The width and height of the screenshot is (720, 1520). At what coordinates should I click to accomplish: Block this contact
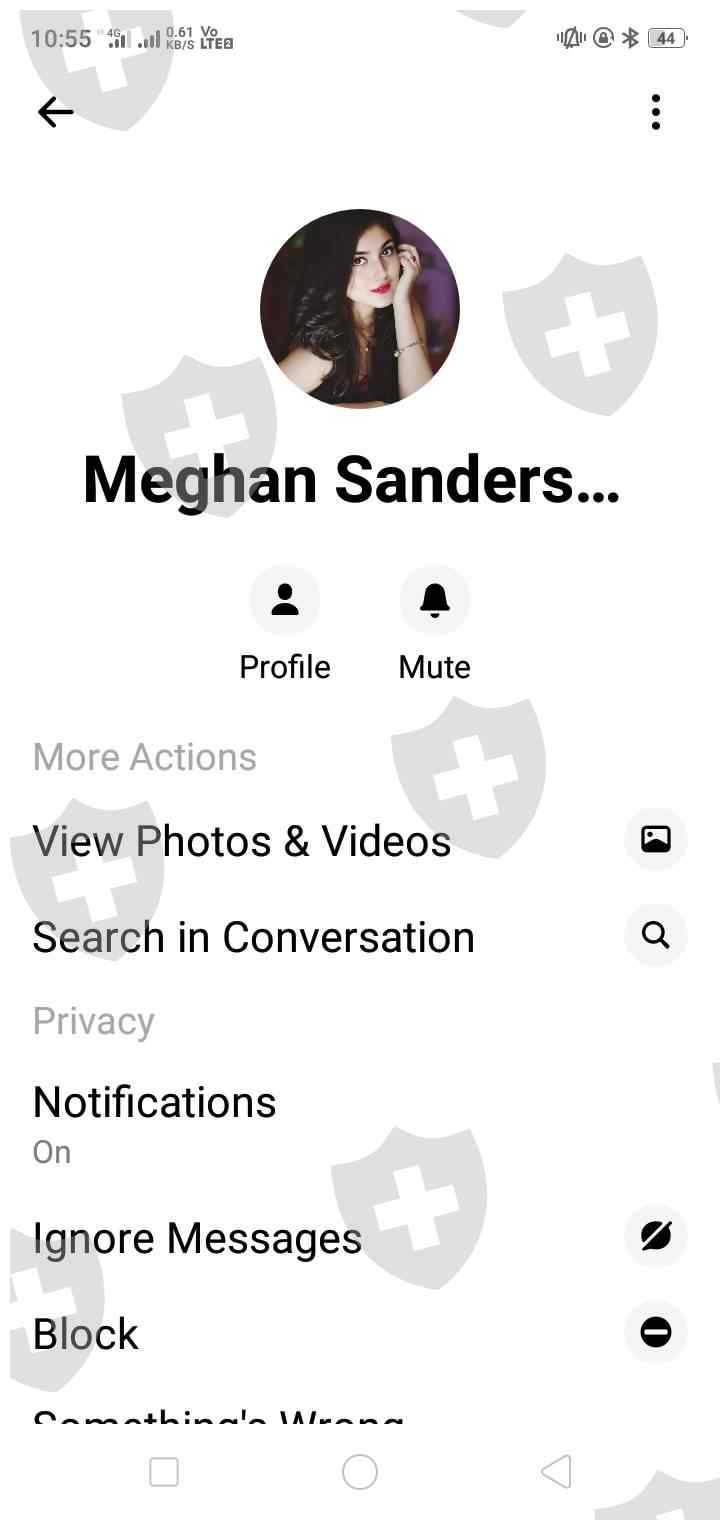point(360,1333)
